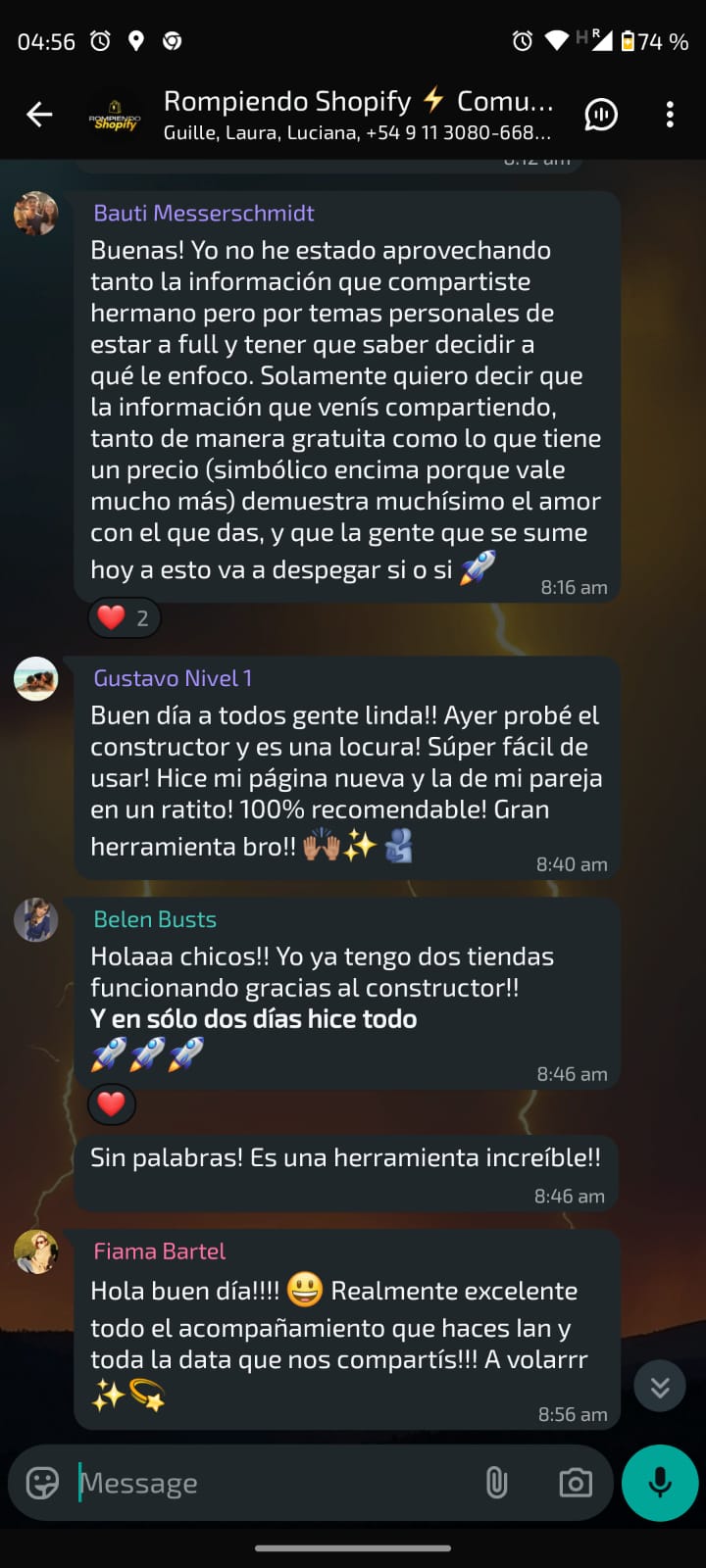The width and height of the screenshot is (706, 1568).
Task: Start a group voice chat
Action: pos(601,115)
